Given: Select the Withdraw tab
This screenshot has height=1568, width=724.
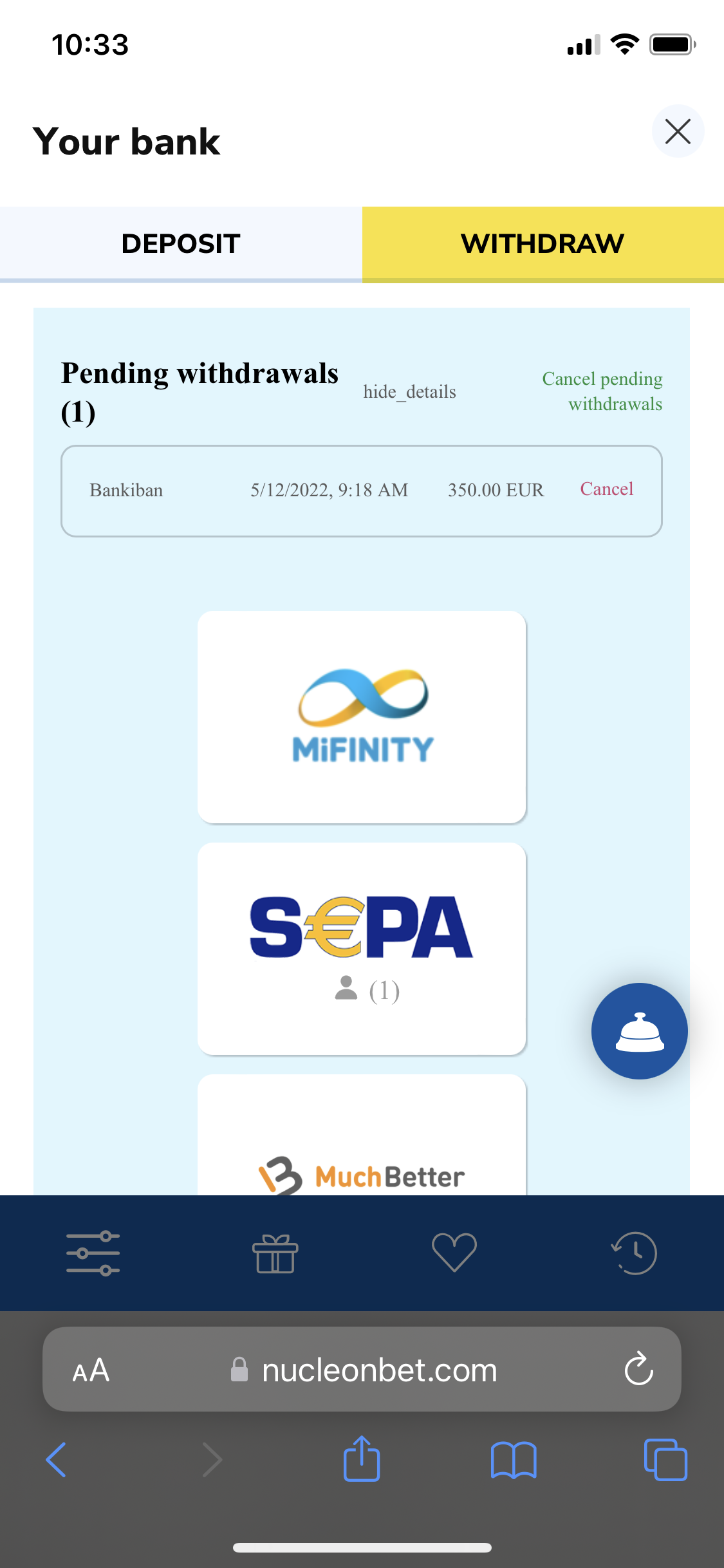Looking at the screenshot, I should 543,244.
